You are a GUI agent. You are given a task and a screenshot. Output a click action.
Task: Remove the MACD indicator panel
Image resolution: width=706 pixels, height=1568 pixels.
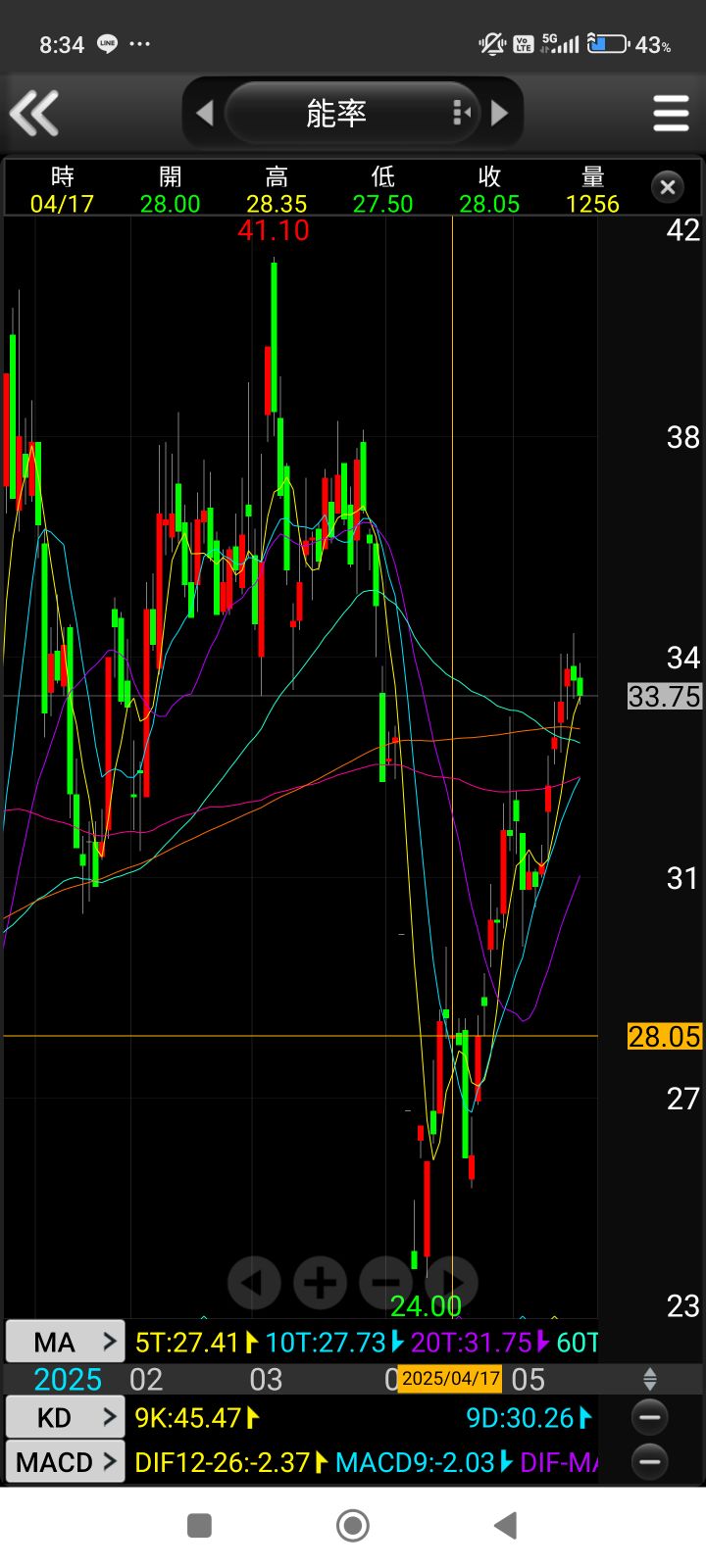649,1462
